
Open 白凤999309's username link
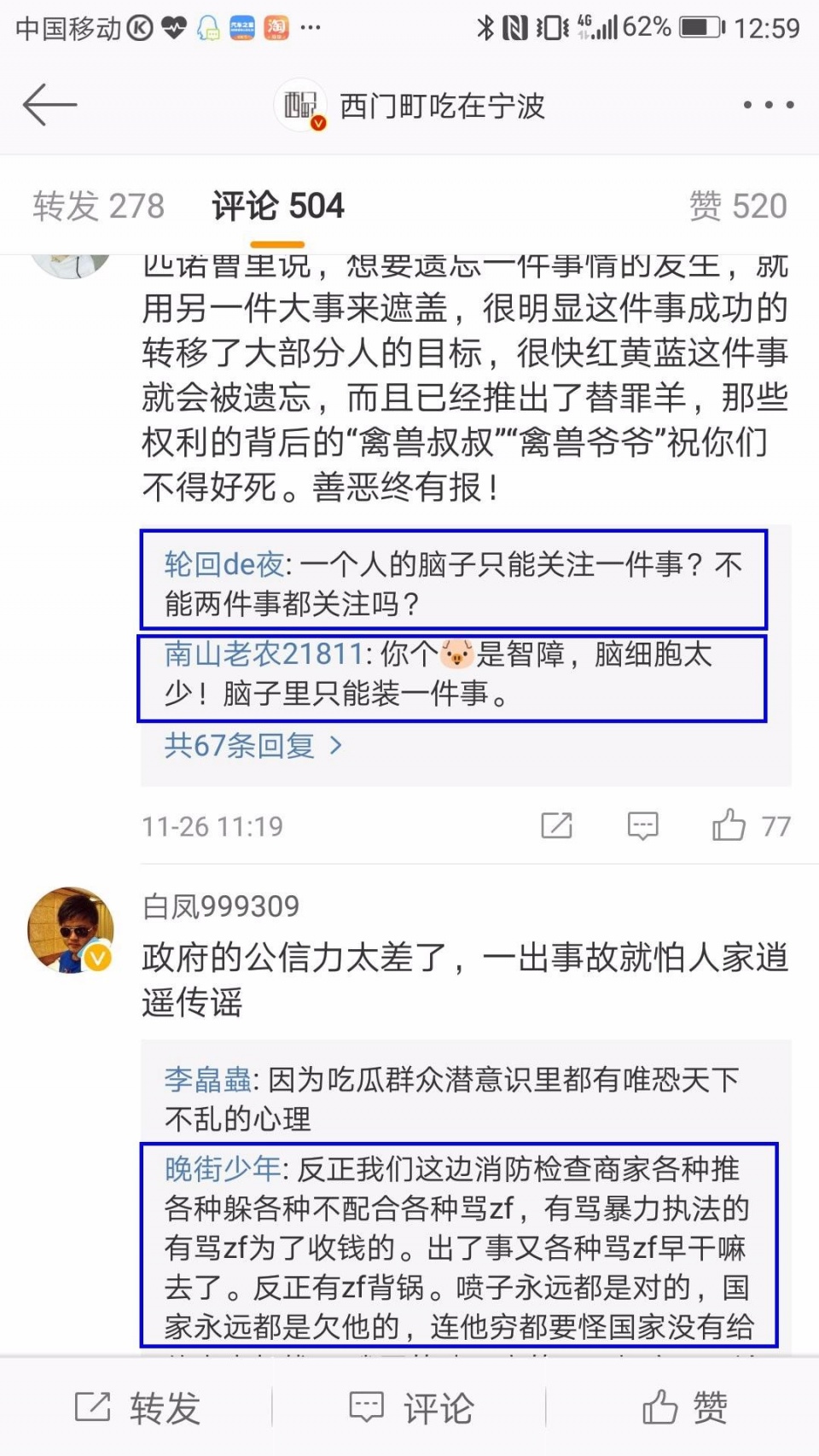pos(221,906)
